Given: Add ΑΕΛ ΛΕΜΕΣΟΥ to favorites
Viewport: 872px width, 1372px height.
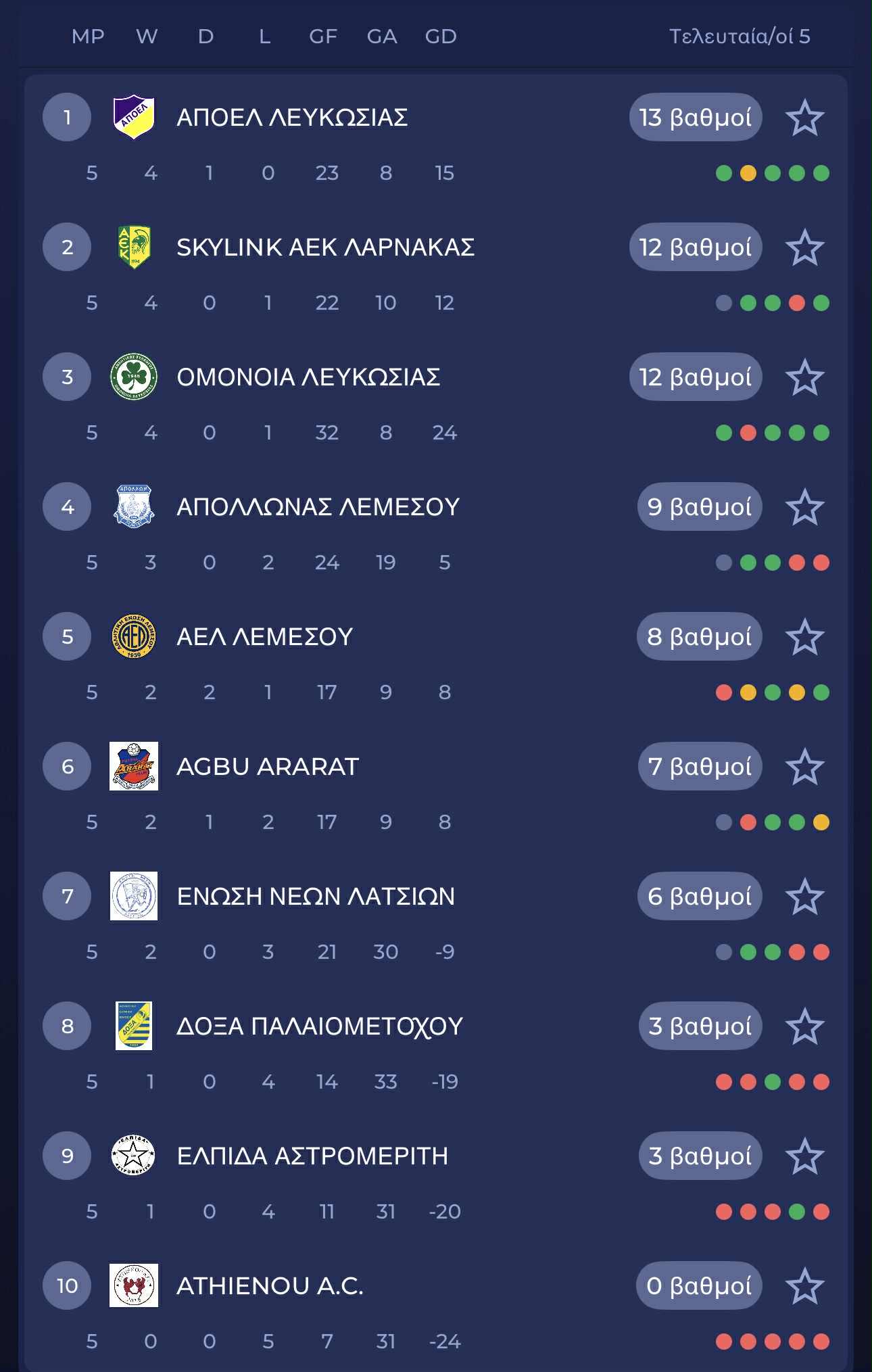Looking at the screenshot, I should (x=804, y=638).
